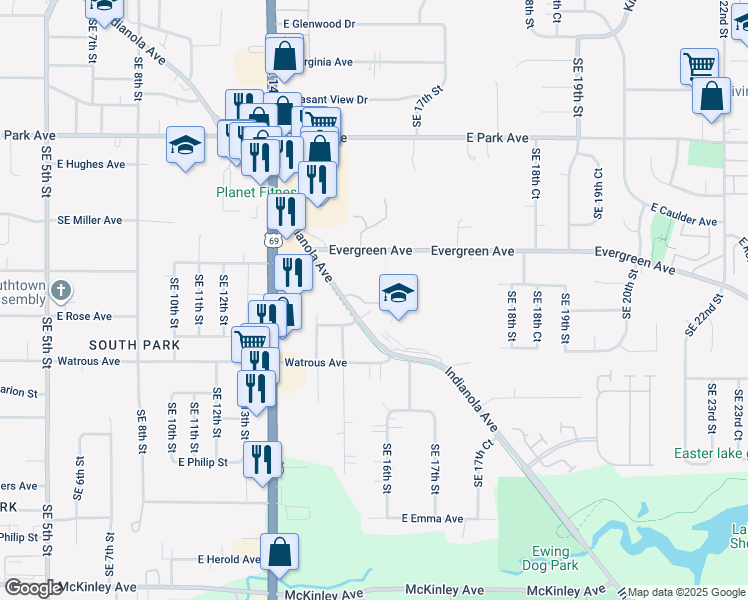Tap the shopping cart marker near SE 22nd St
The image size is (748, 600).
tap(699, 66)
